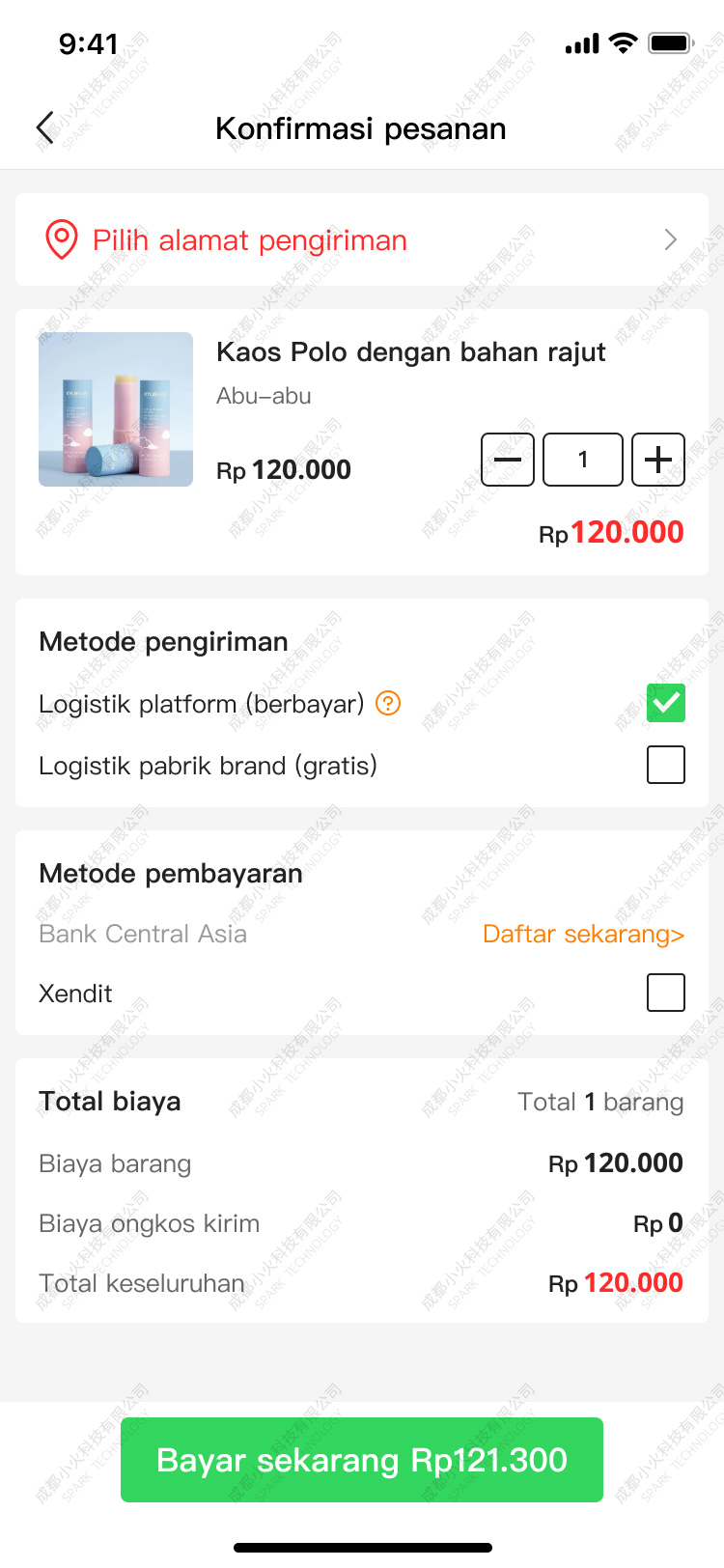This screenshot has width=724, height=1568.
Task: Tap the quantity field showing 1
Action: pos(583,460)
